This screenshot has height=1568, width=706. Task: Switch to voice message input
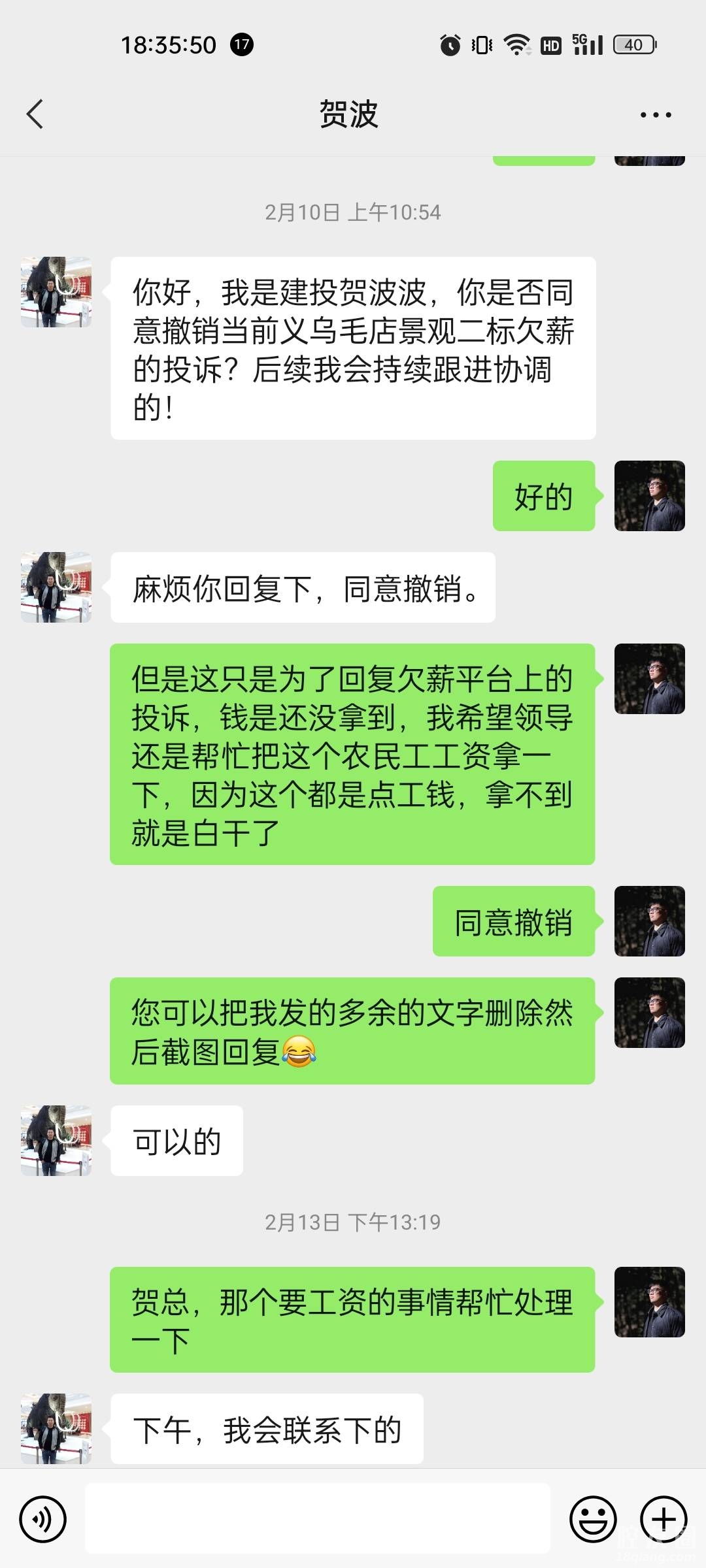coord(43,1519)
